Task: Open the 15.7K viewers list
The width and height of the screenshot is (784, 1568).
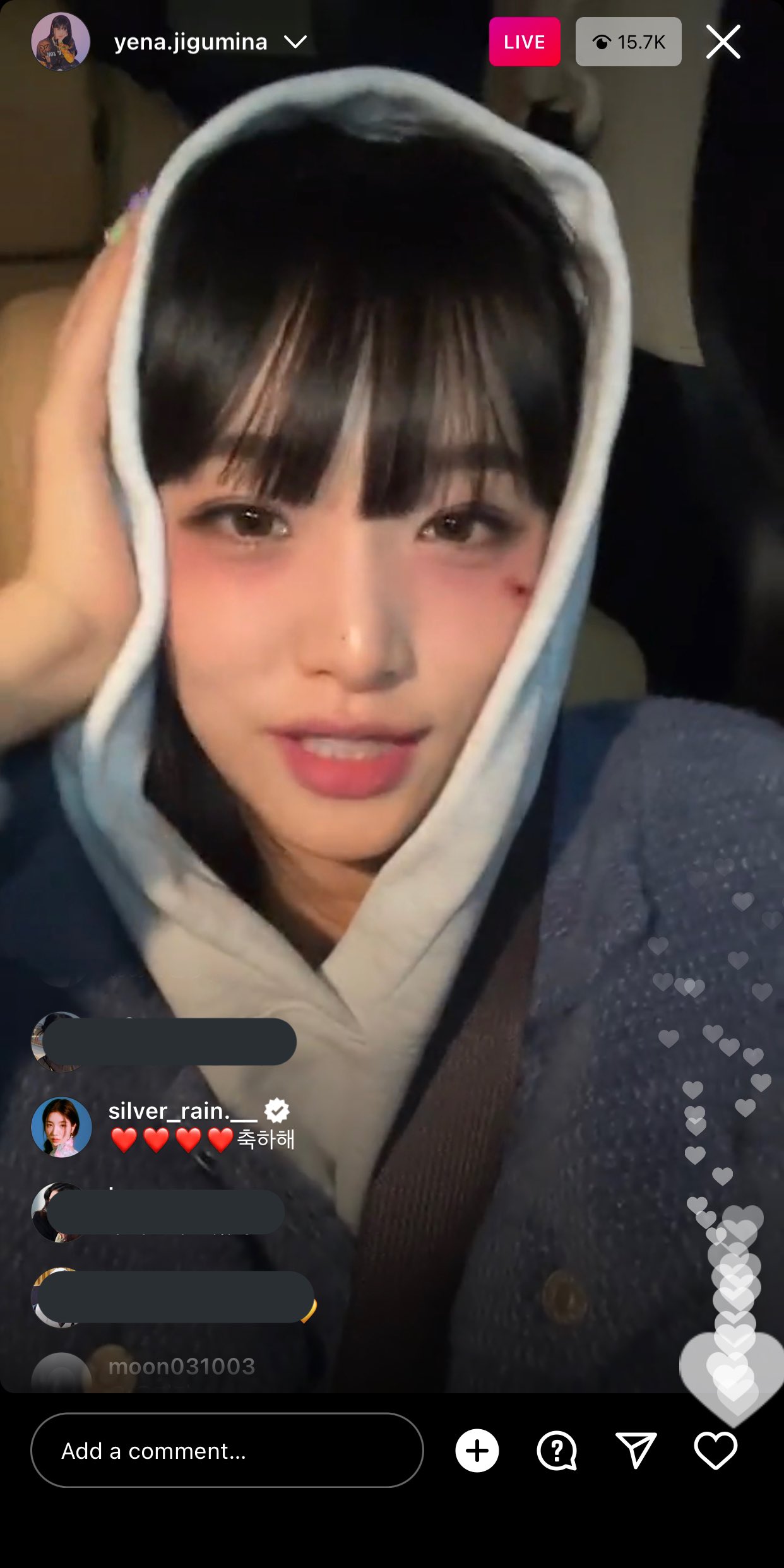Action: [628, 42]
